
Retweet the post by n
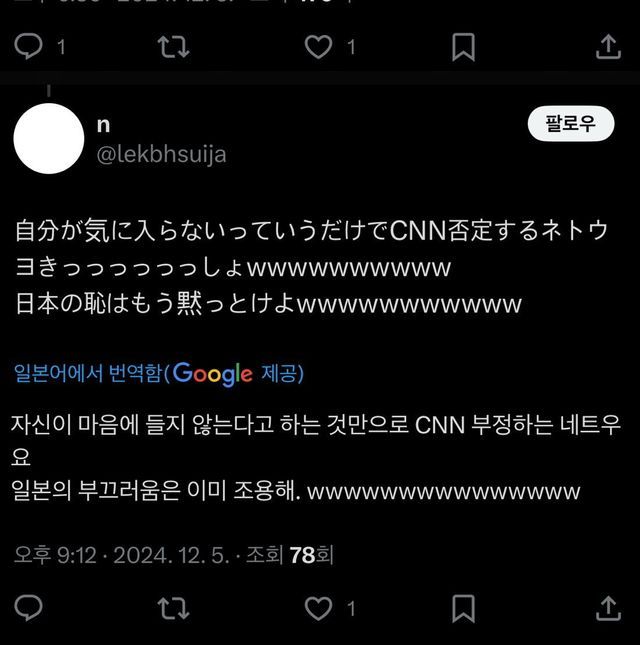(174, 607)
